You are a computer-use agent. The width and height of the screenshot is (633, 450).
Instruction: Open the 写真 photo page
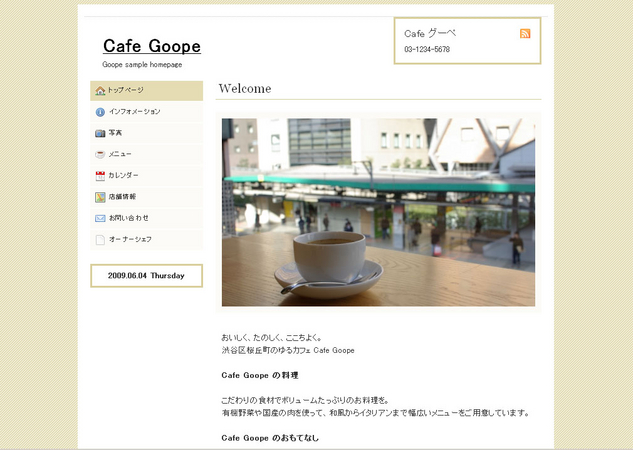point(116,133)
